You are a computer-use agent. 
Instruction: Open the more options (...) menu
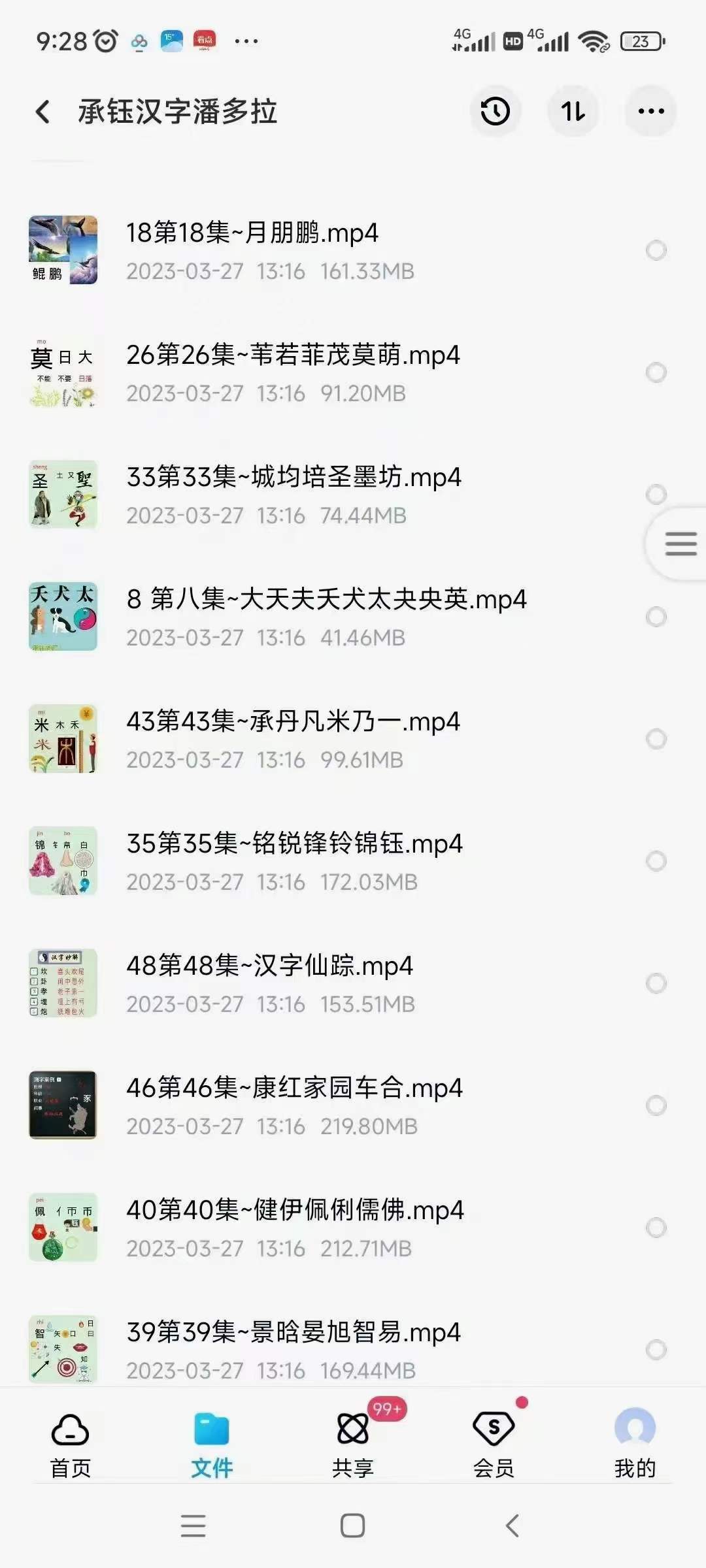(650, 112)
